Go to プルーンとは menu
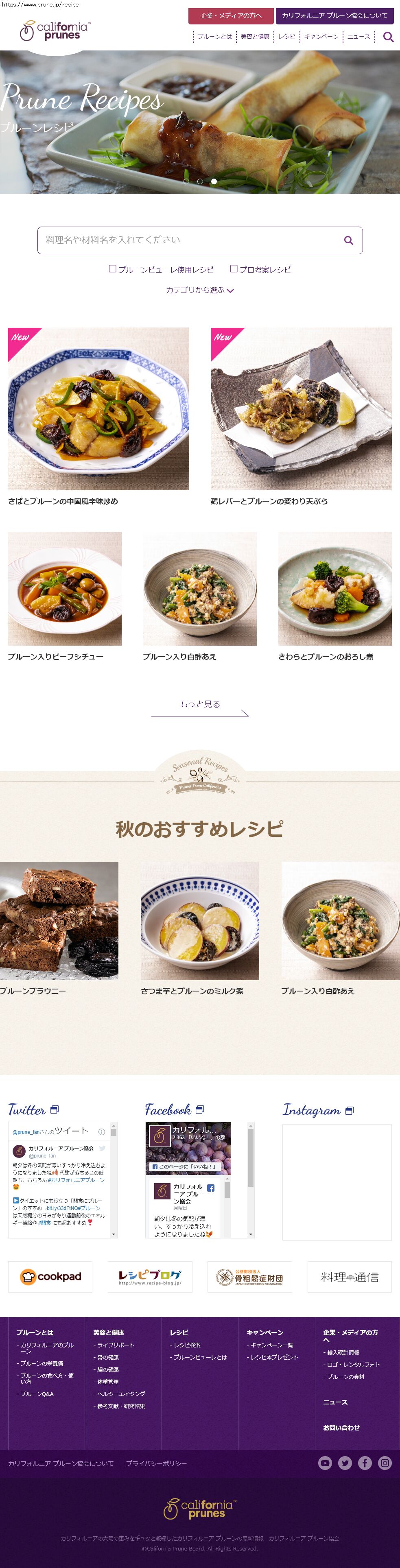This screenshot has width=400, height=1568. (214, 37)
